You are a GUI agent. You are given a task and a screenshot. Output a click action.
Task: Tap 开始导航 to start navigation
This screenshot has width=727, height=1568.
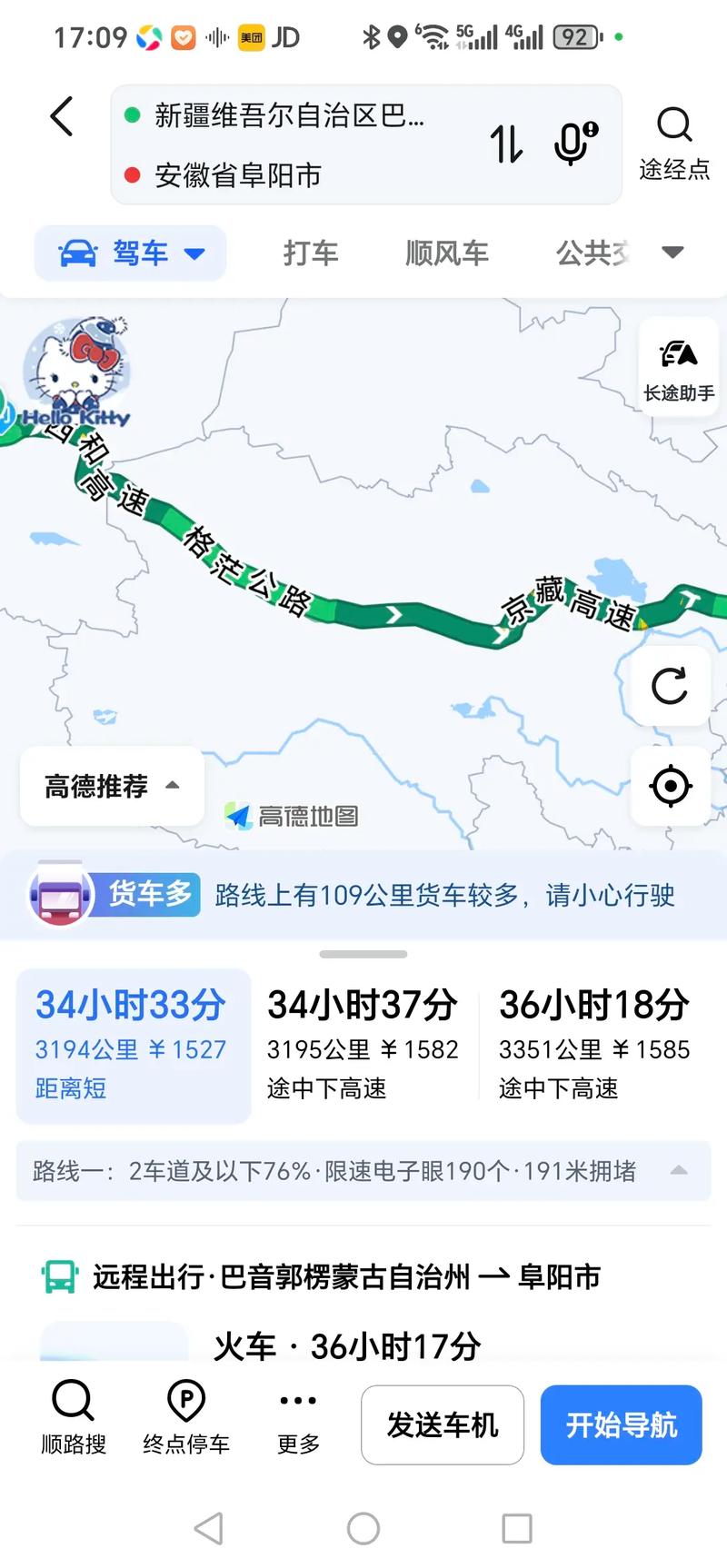point(621,1424)
